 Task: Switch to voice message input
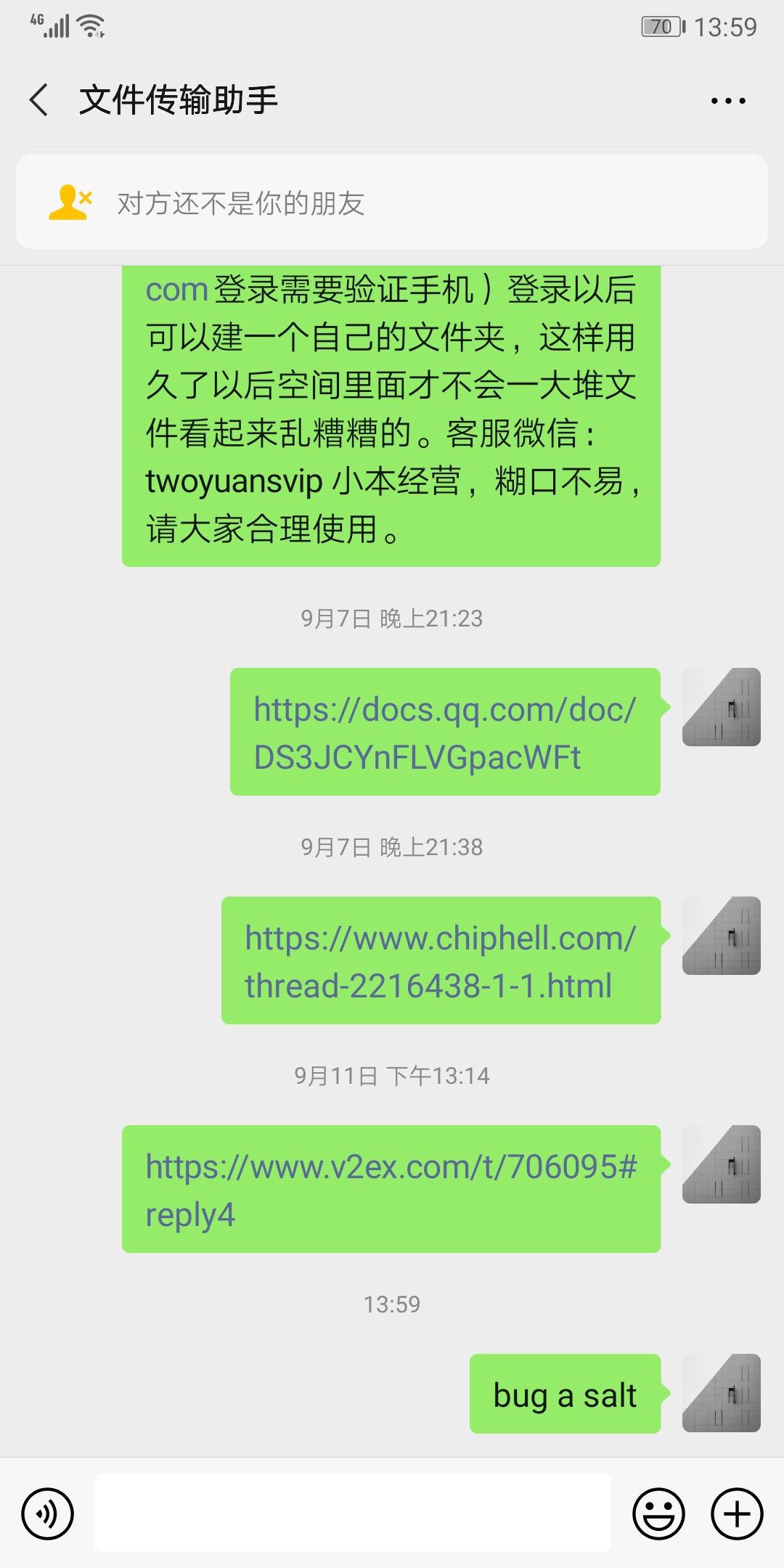(48, 1514)
